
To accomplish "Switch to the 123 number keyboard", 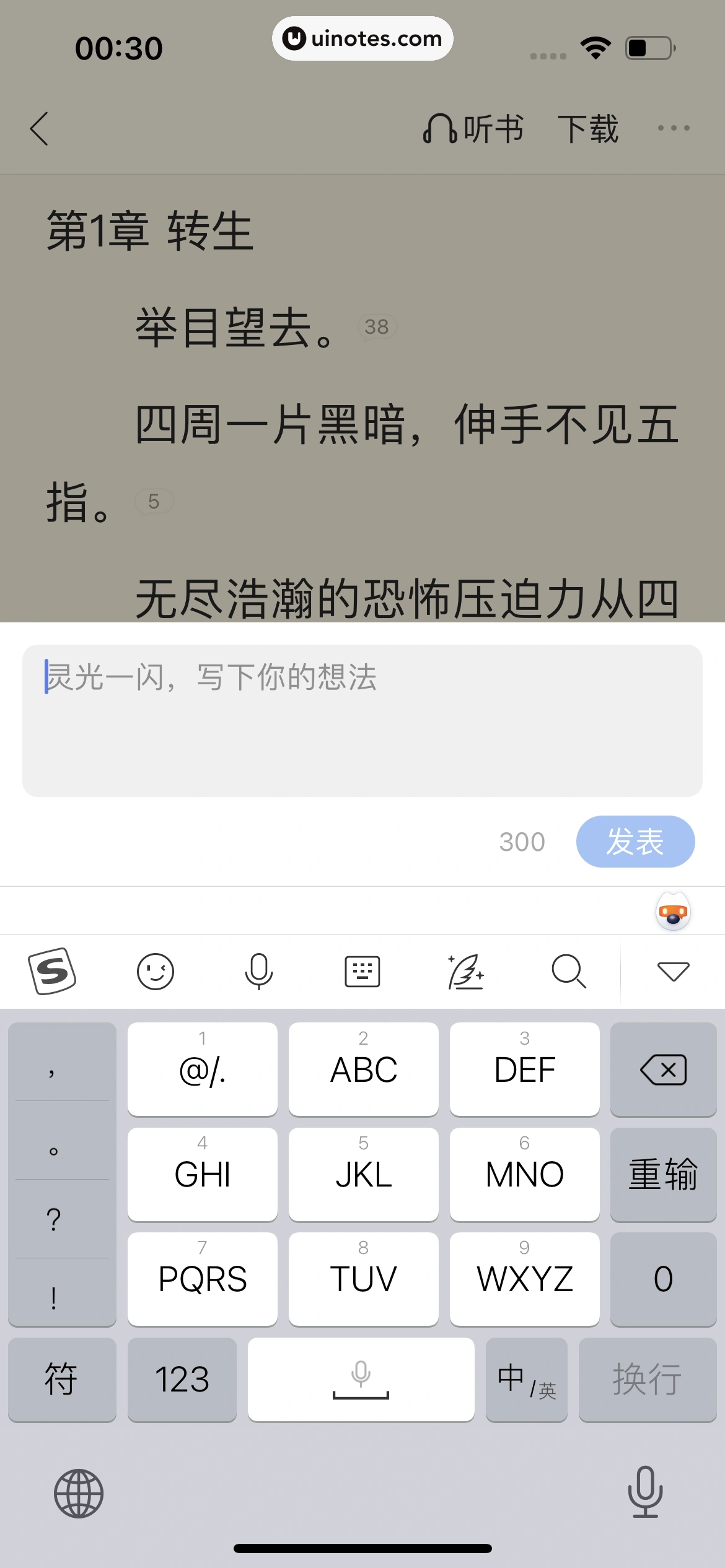I will tap(182, 1379).
